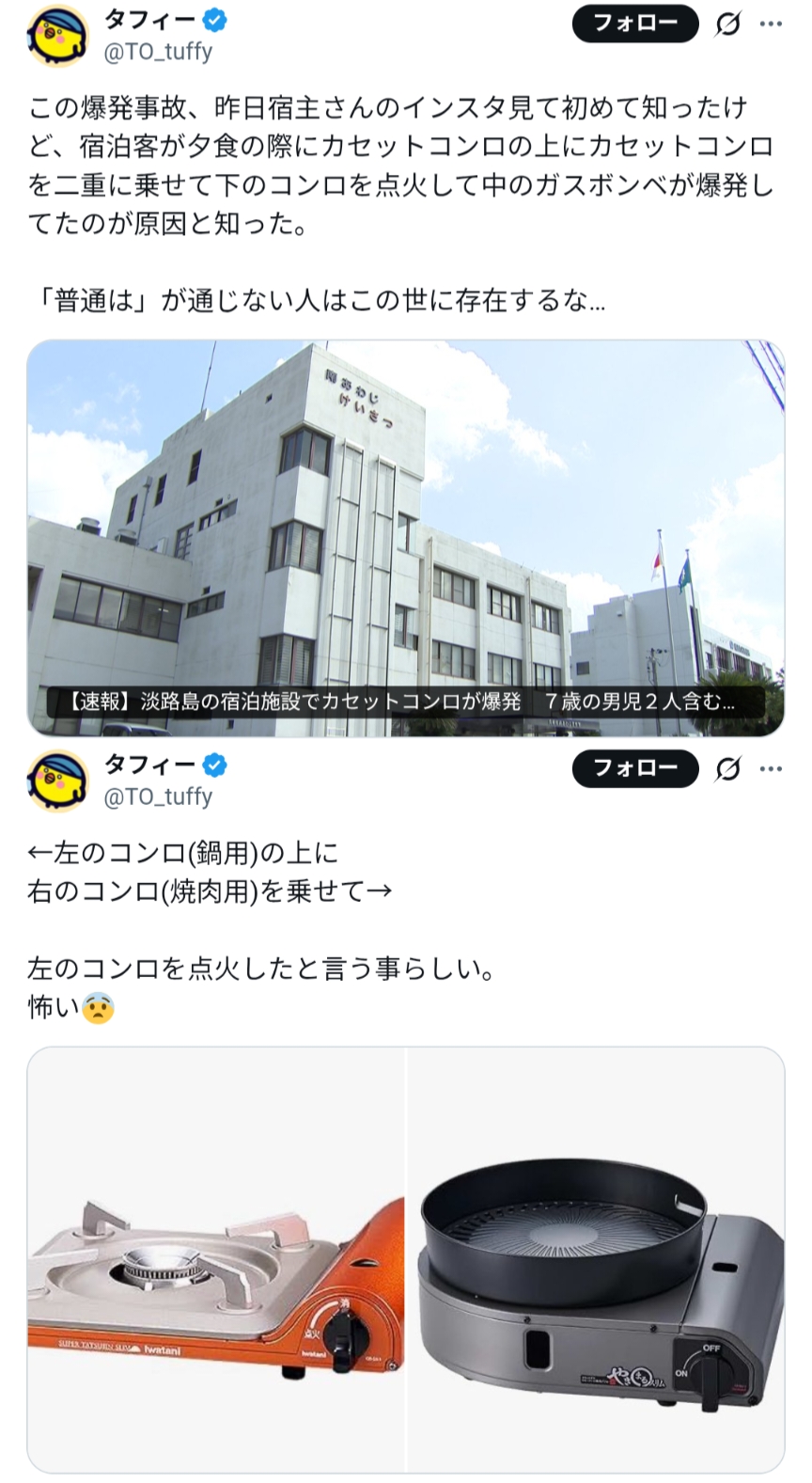This screenshot has width=812, height=1483.
Task: Open Grok icon on the 左のコンロ post
Action: [x=727, y=769]
